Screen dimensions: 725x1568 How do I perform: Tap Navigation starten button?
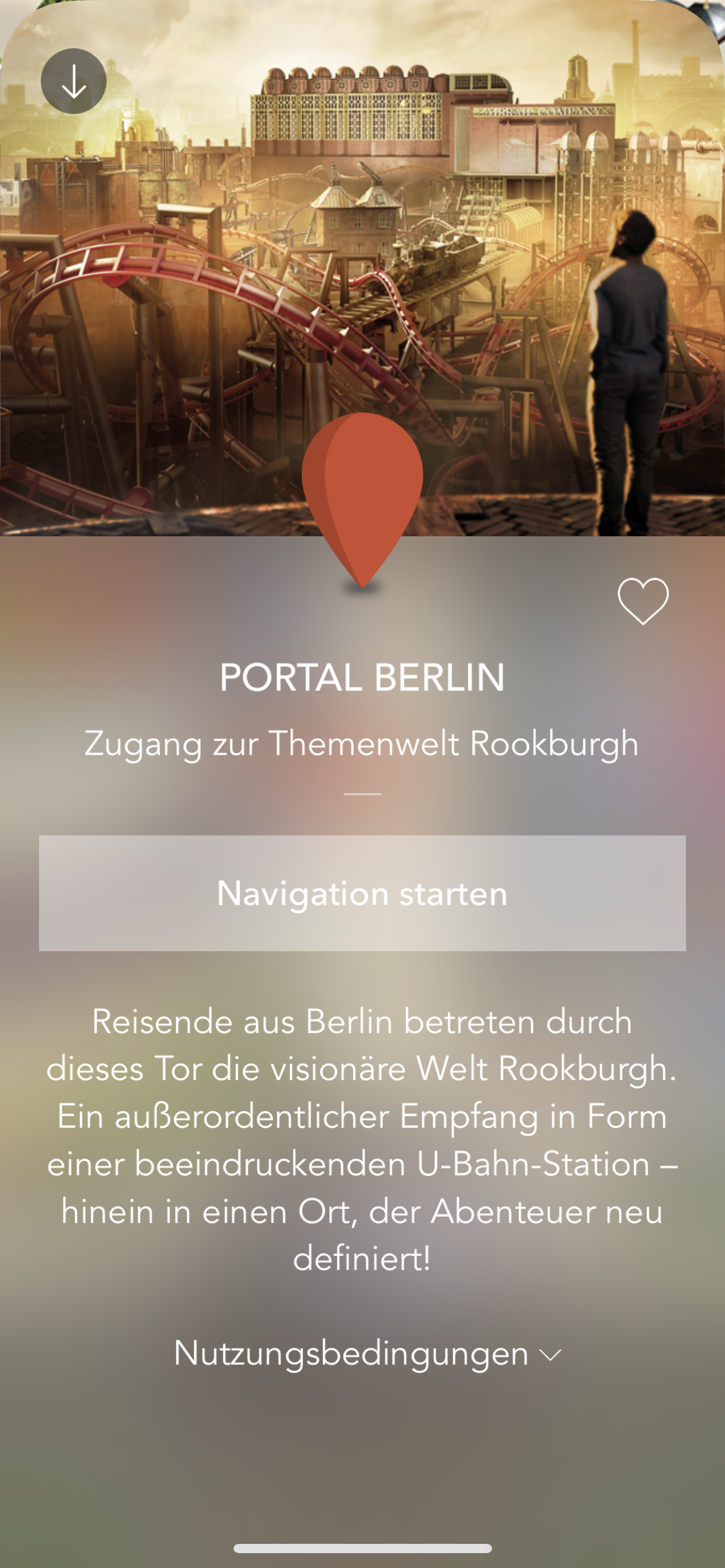[x=362, y=893]
